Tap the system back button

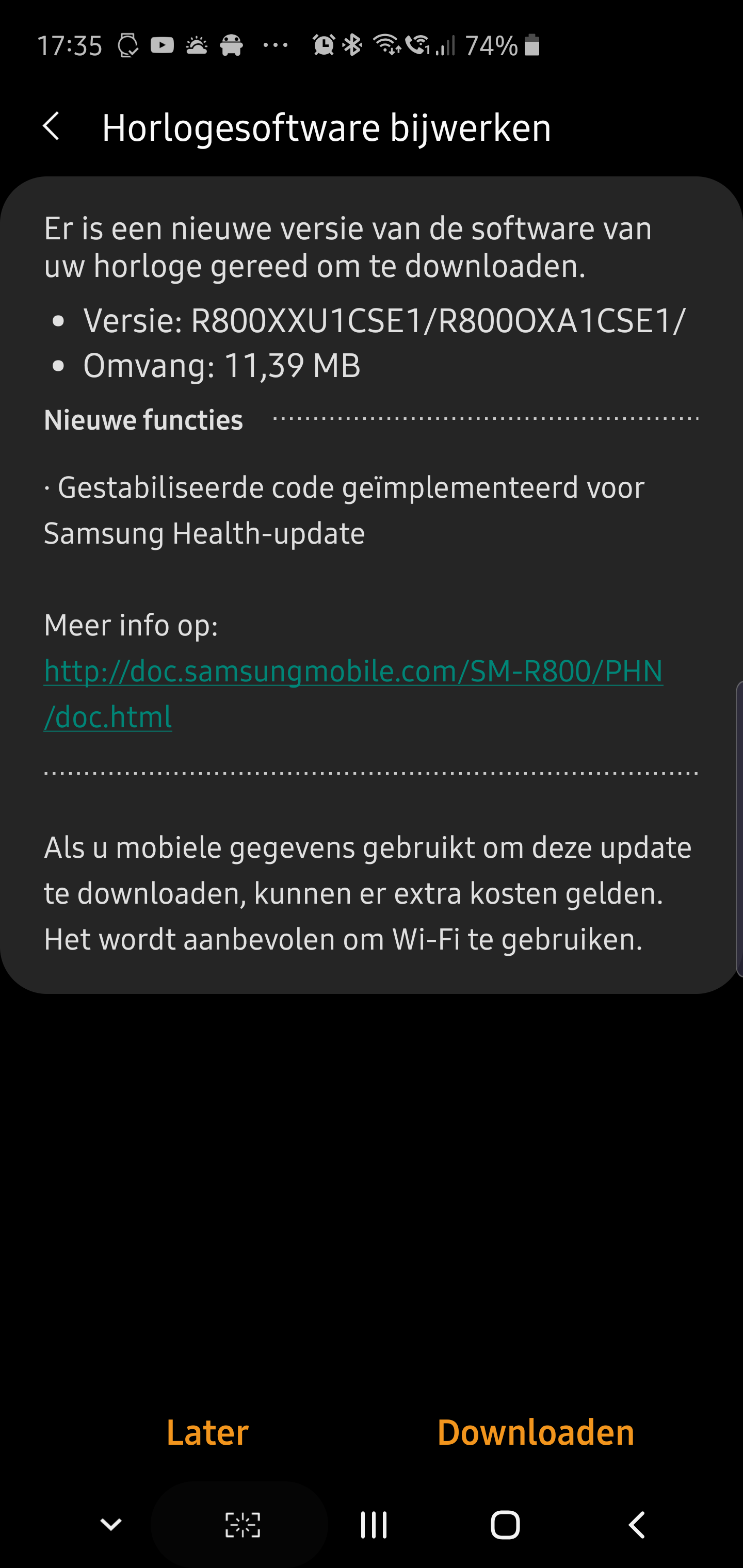point(636,1525)
